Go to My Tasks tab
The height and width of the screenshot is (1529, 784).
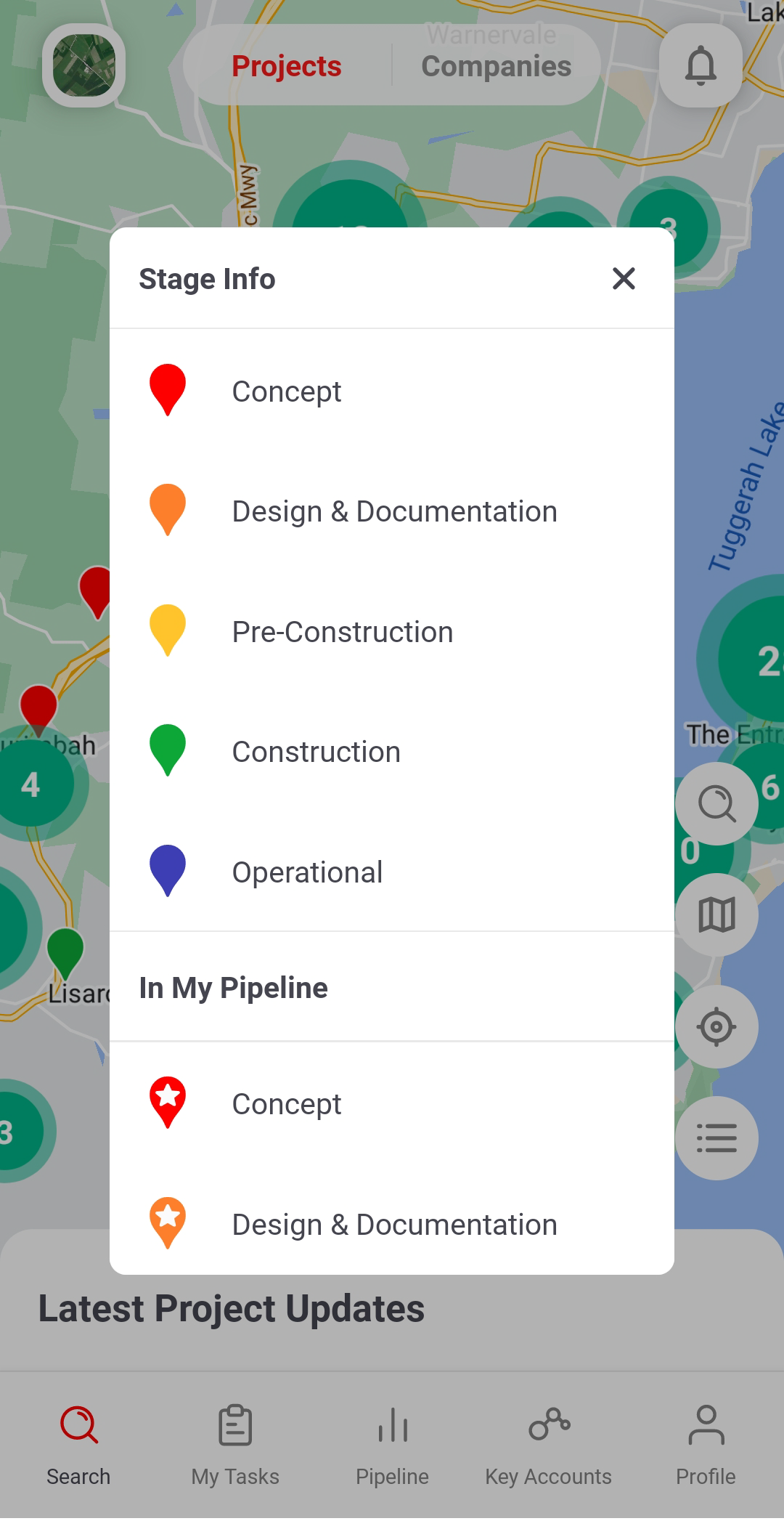(235, 1445)
